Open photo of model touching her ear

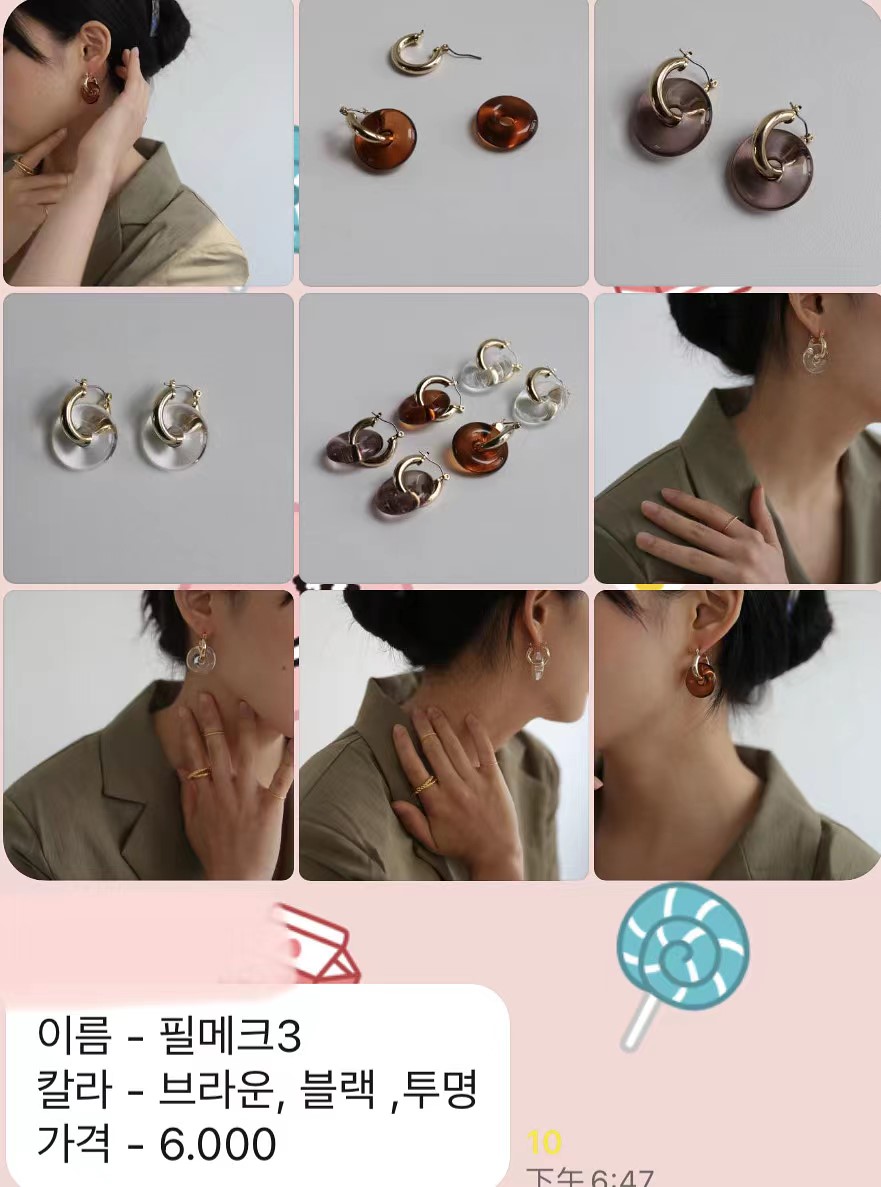point(148,142)
